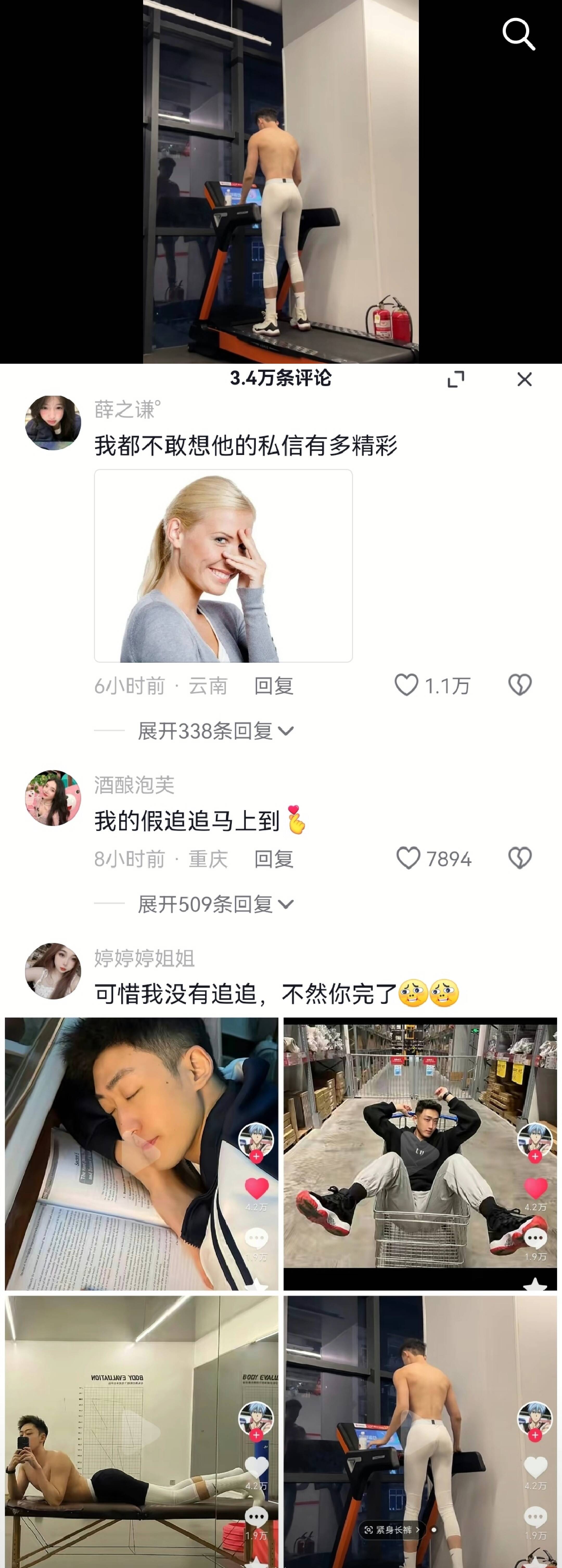The height and width of the screenshot is (1568, 562).
Task: Like 酒酿泡芙's comment
Action: click(x=408, y=858)
